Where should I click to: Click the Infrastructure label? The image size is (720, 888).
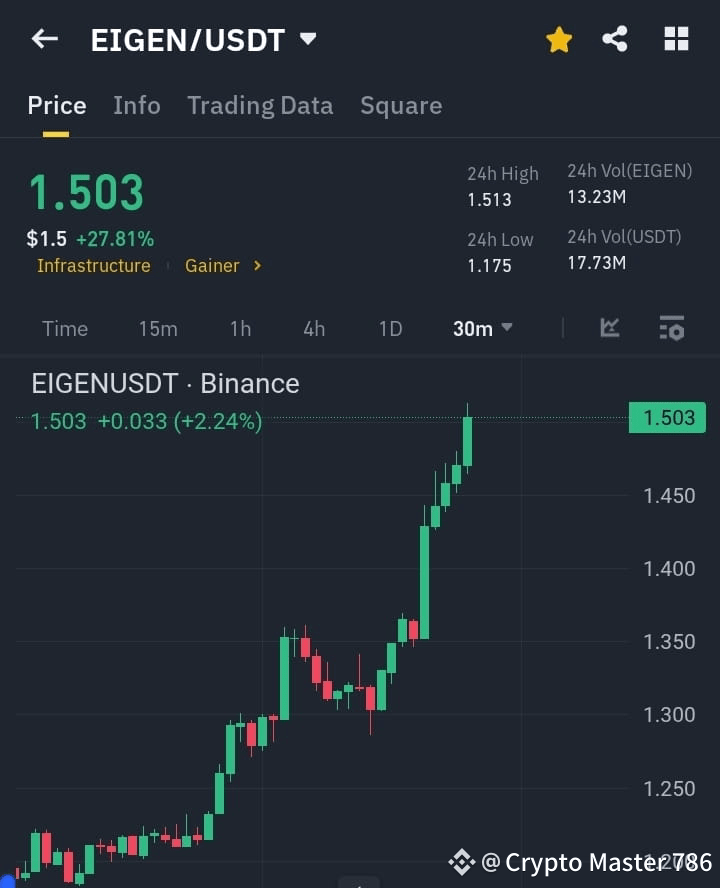point(94,266)
